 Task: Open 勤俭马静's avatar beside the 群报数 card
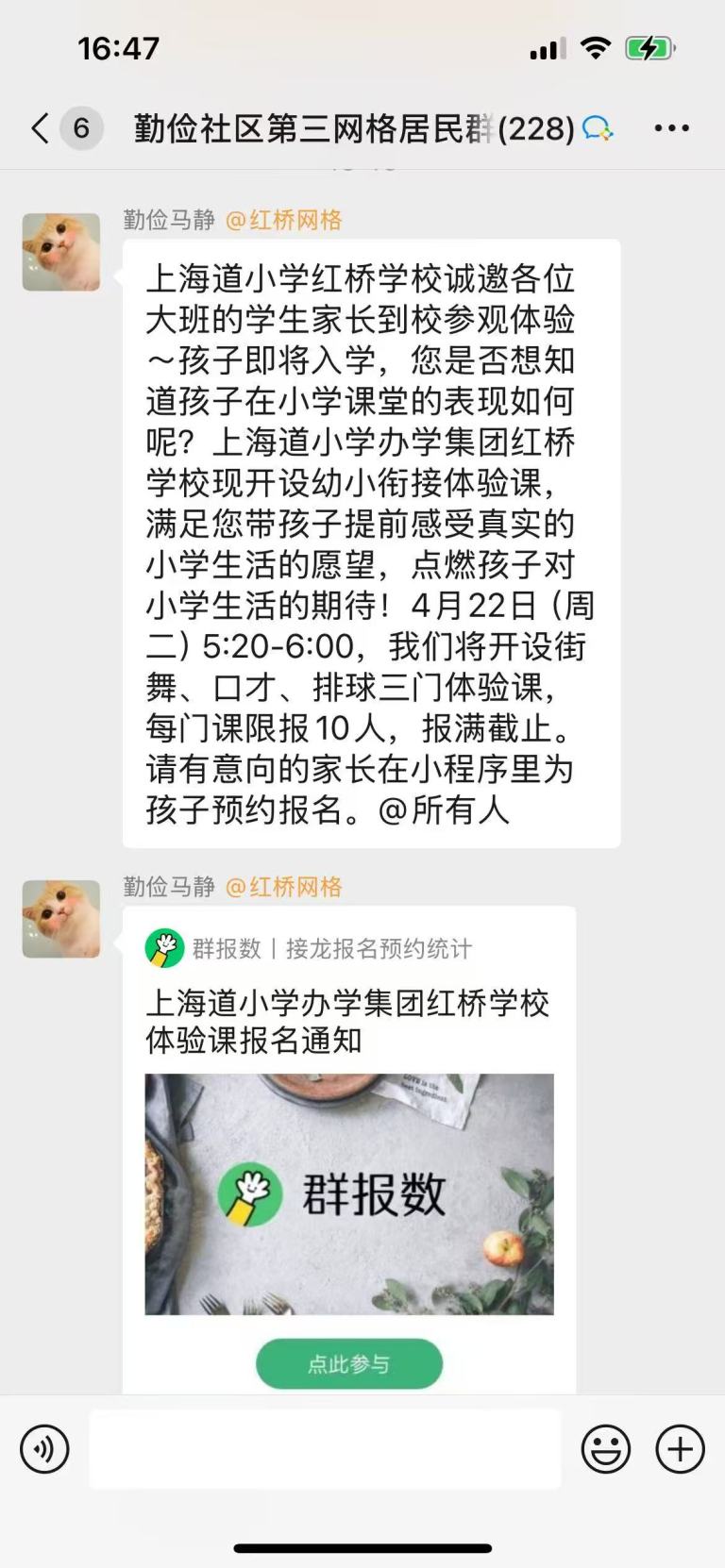tap(61, 919)
